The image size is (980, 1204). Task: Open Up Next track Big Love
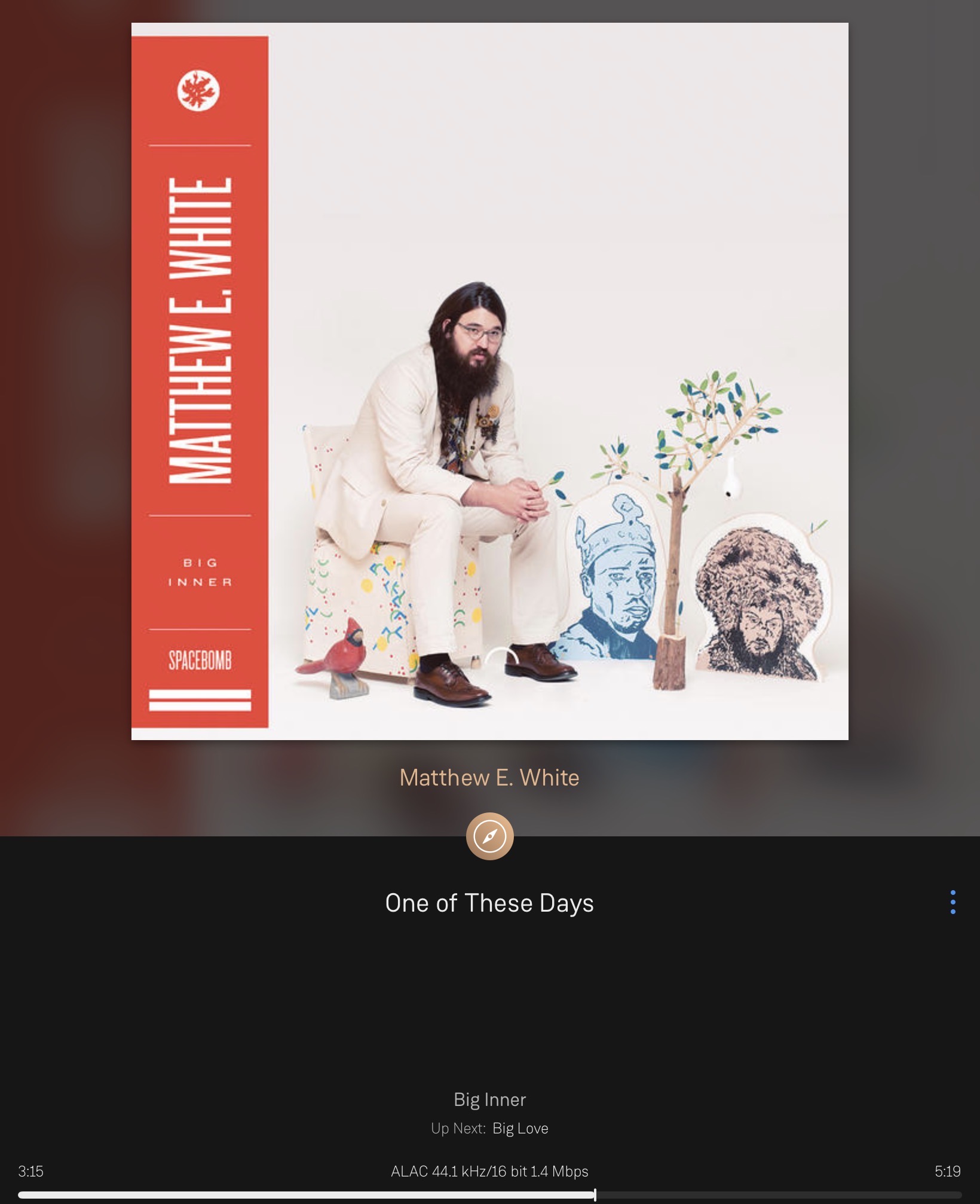click(x=520, y=1128)
